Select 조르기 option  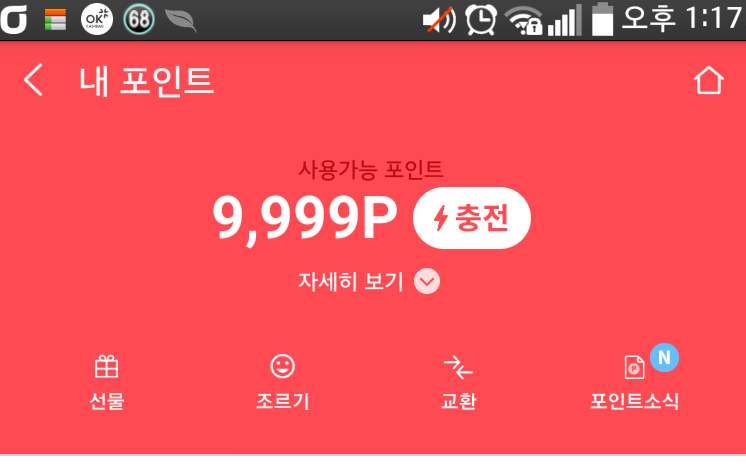[283, 381]
